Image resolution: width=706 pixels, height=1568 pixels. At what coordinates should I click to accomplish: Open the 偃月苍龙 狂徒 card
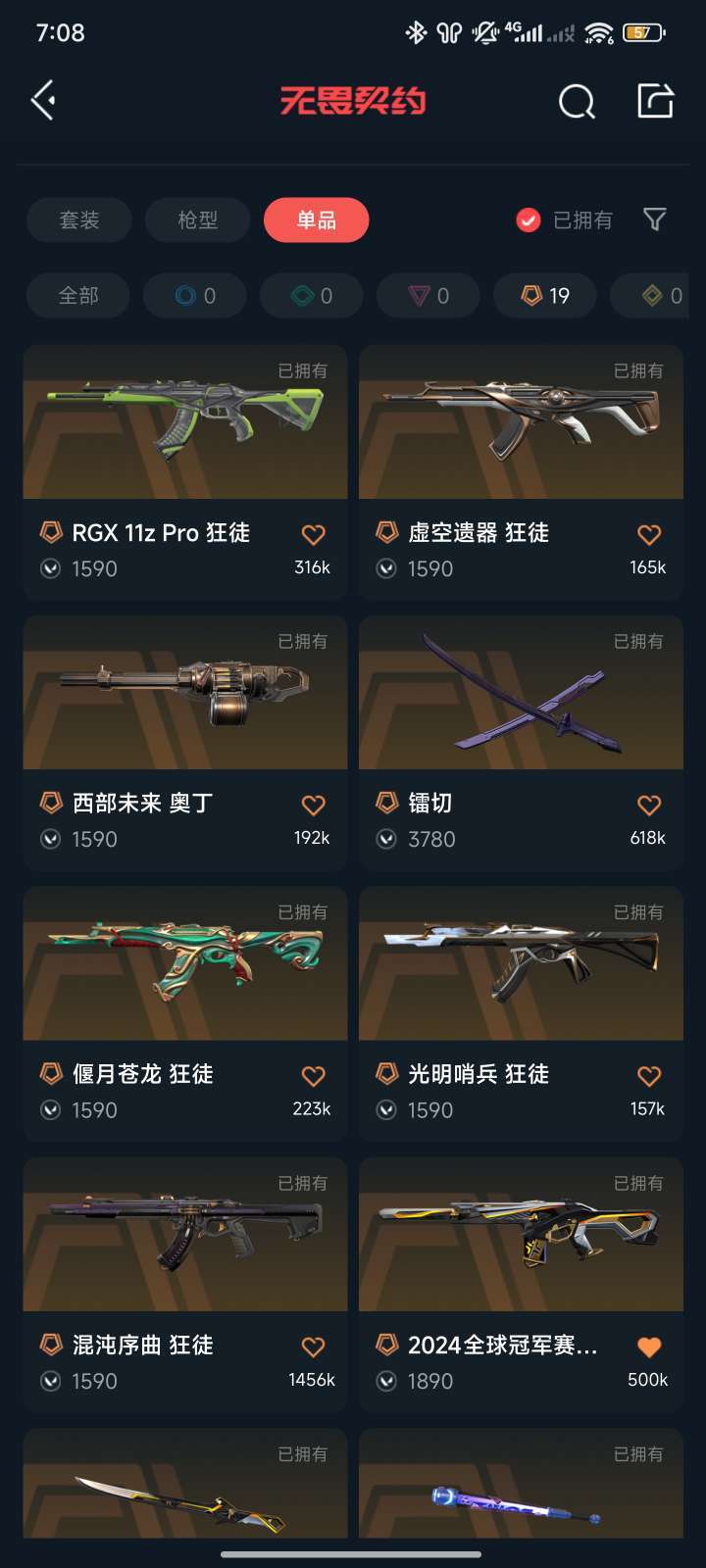coord(185,1013)
